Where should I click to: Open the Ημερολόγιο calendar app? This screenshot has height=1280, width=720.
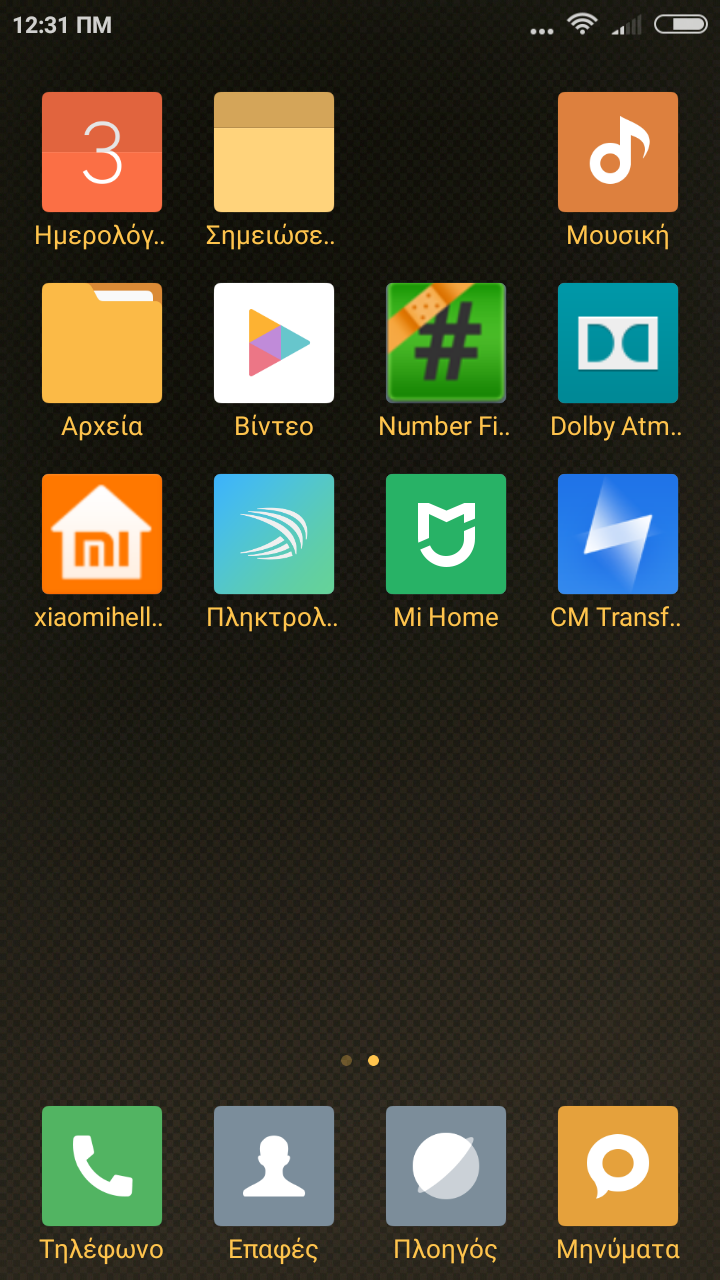(x=101, y=152)
